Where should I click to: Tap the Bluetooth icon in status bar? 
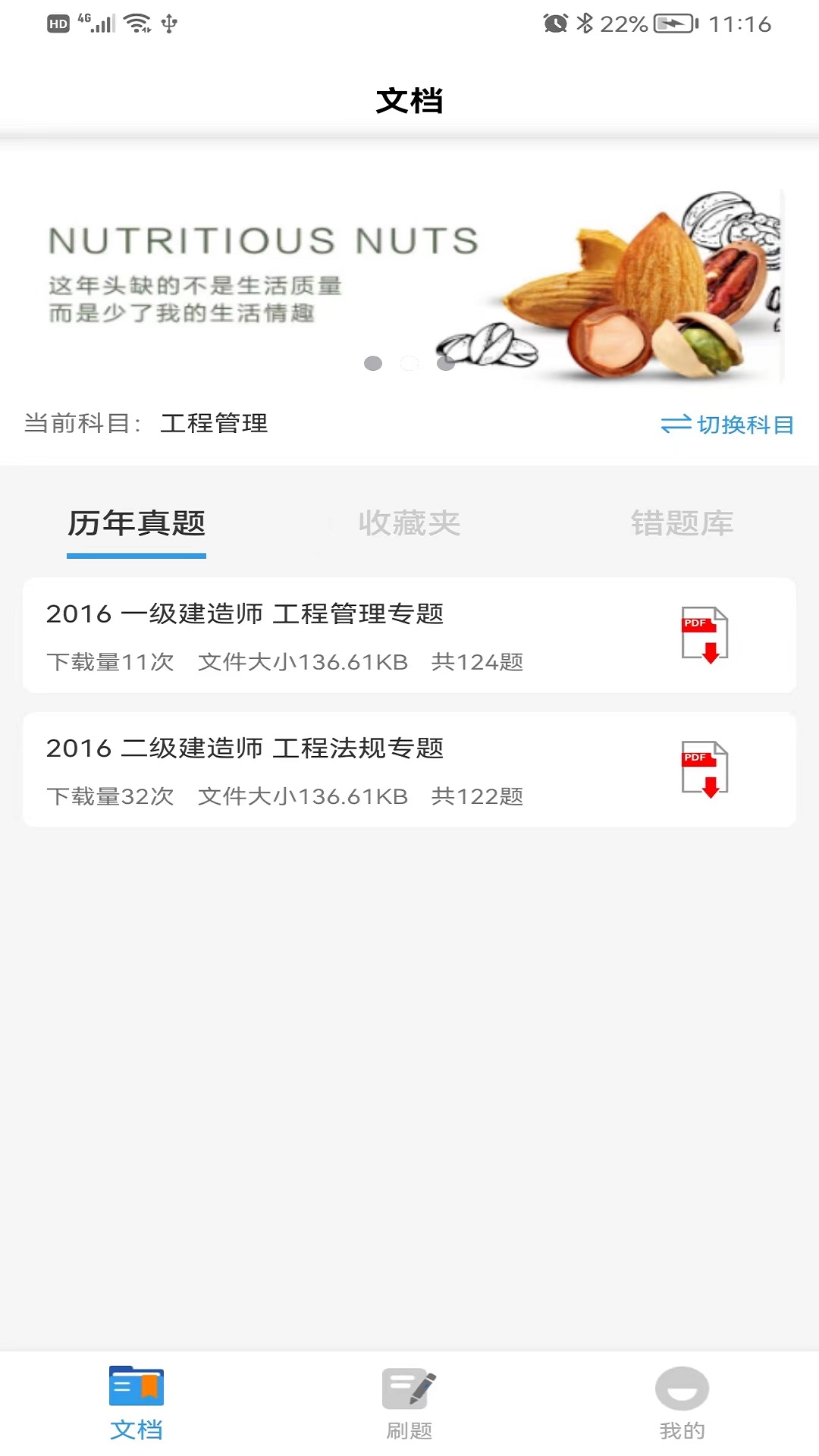tap(584, 24)
